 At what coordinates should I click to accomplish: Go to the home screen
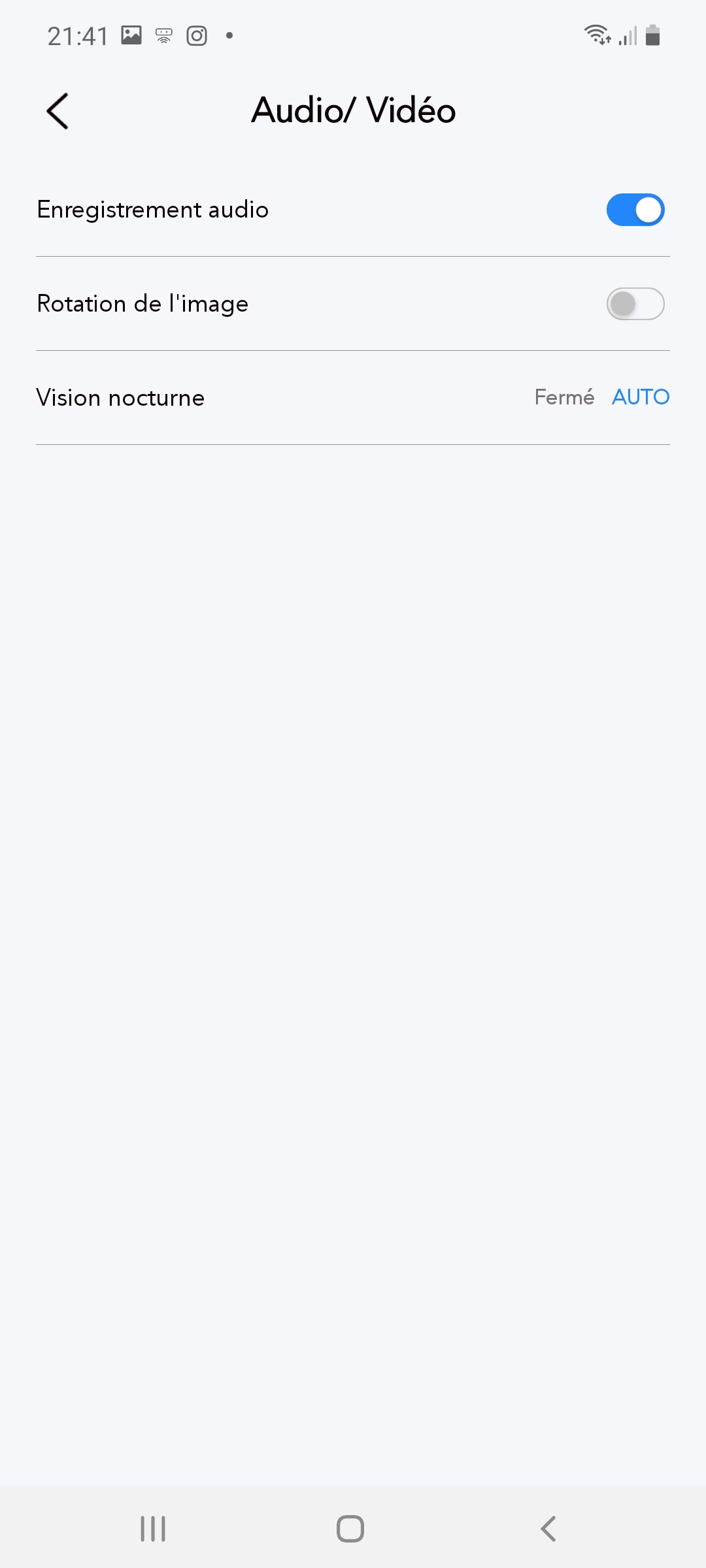coord(350,1529)
